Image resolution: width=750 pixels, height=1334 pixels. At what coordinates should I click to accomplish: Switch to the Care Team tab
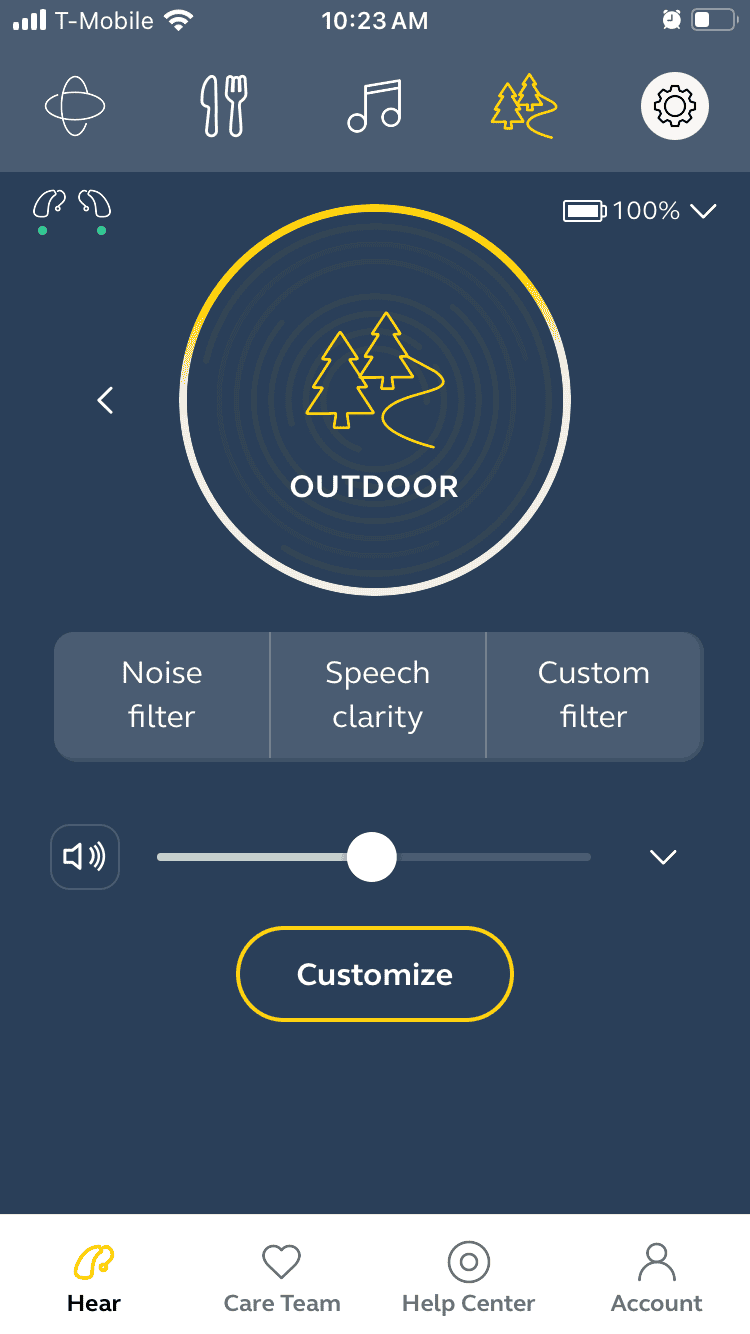[282, 1277]
